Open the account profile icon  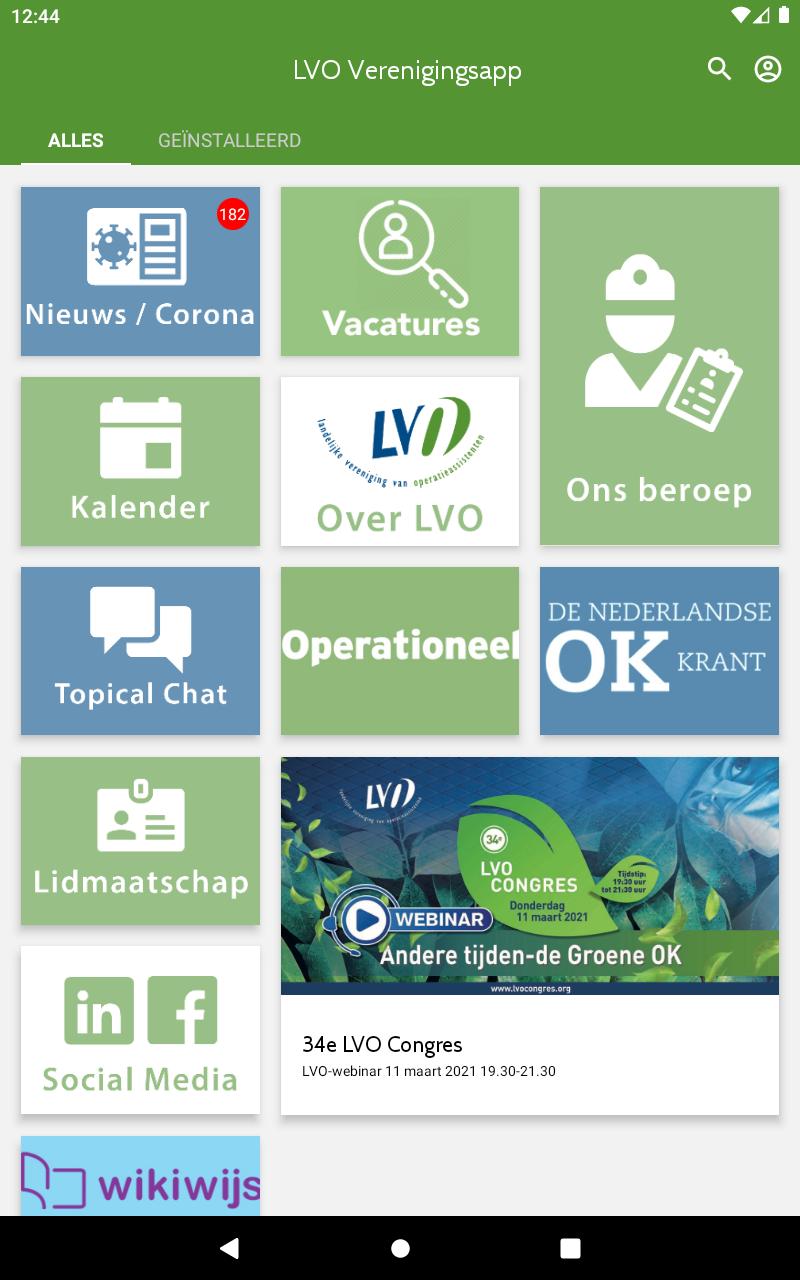click(x=767, y=69)
